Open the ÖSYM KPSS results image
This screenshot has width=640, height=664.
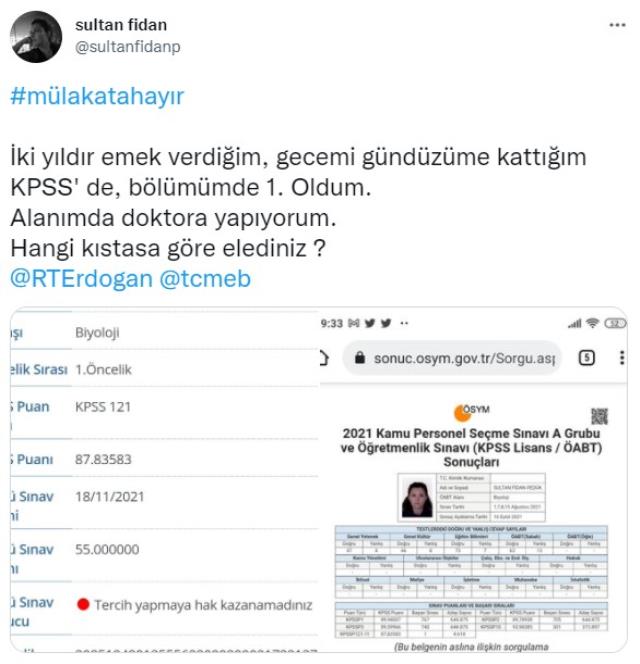[476, 480]
